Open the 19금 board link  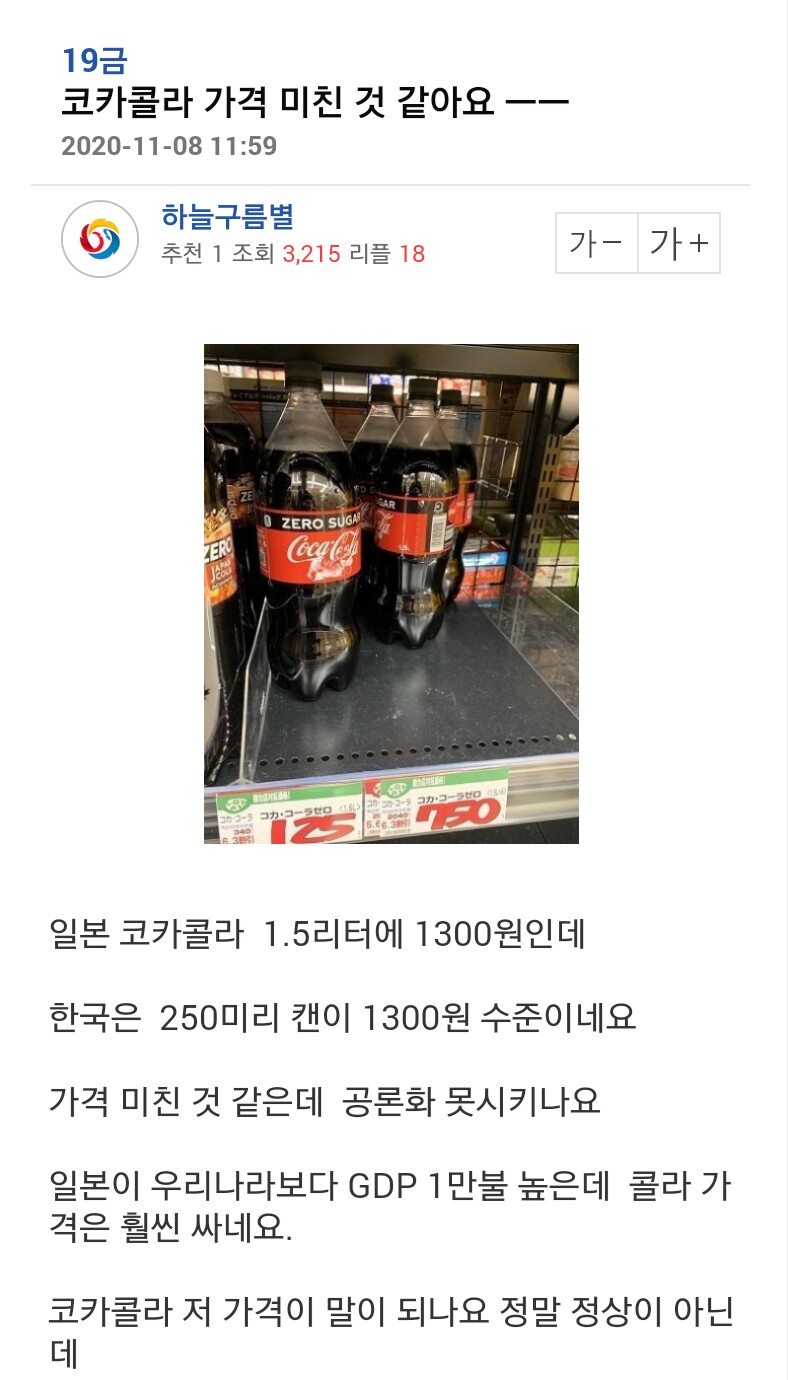tap(94, 61)
